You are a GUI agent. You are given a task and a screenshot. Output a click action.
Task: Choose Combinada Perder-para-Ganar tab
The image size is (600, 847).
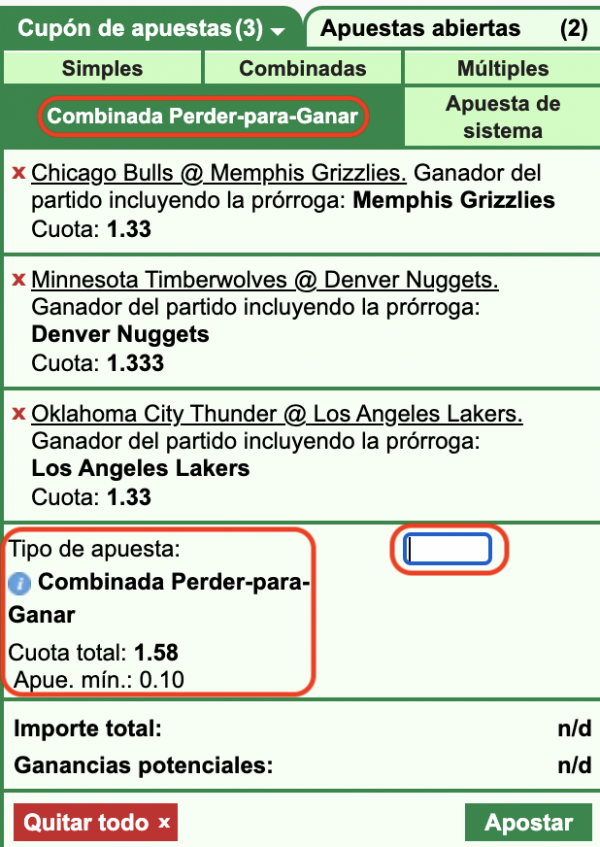pos(203,117)
